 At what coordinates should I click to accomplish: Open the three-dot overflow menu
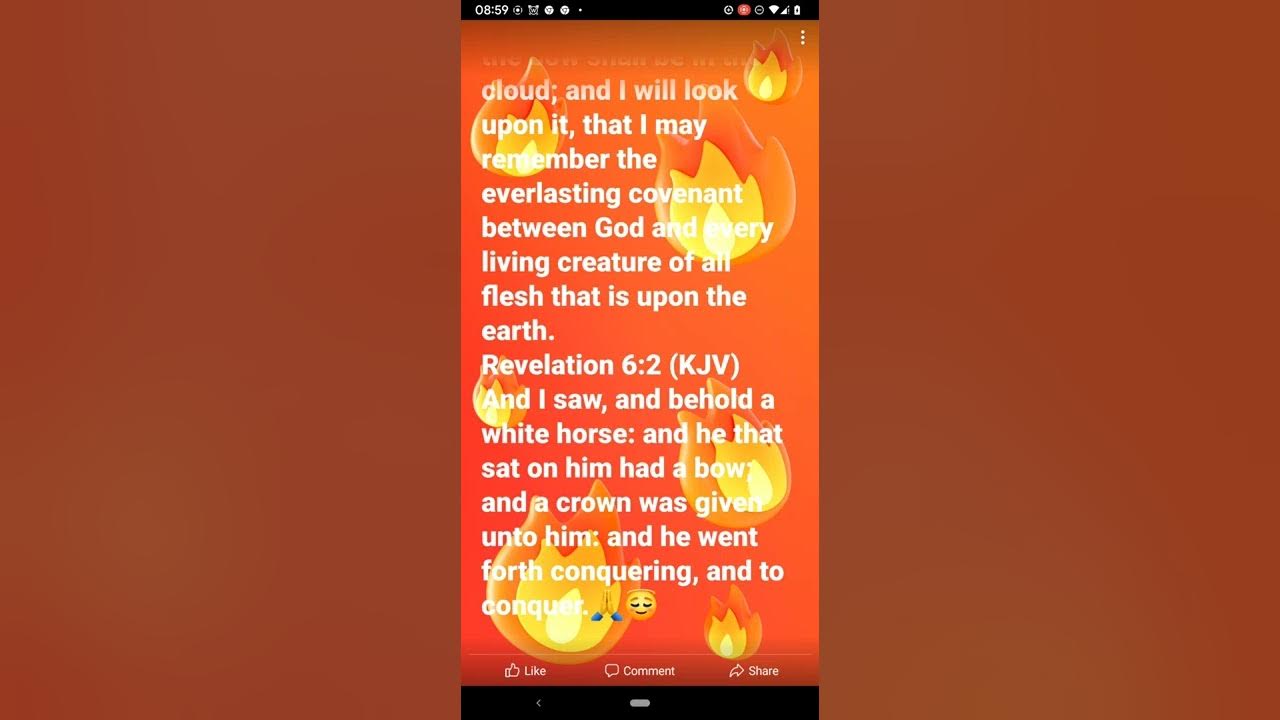(802, 38)
